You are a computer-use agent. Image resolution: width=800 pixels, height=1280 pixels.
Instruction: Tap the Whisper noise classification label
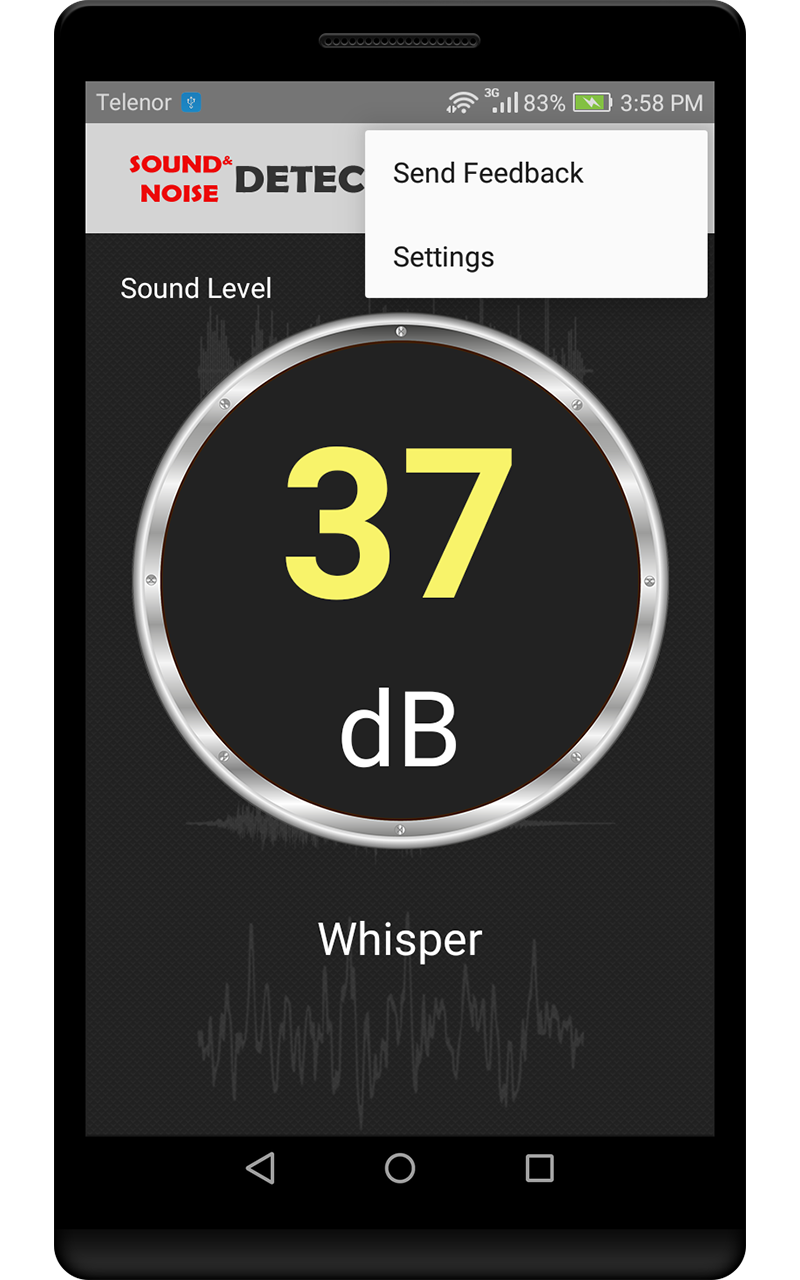coord(399,939)
